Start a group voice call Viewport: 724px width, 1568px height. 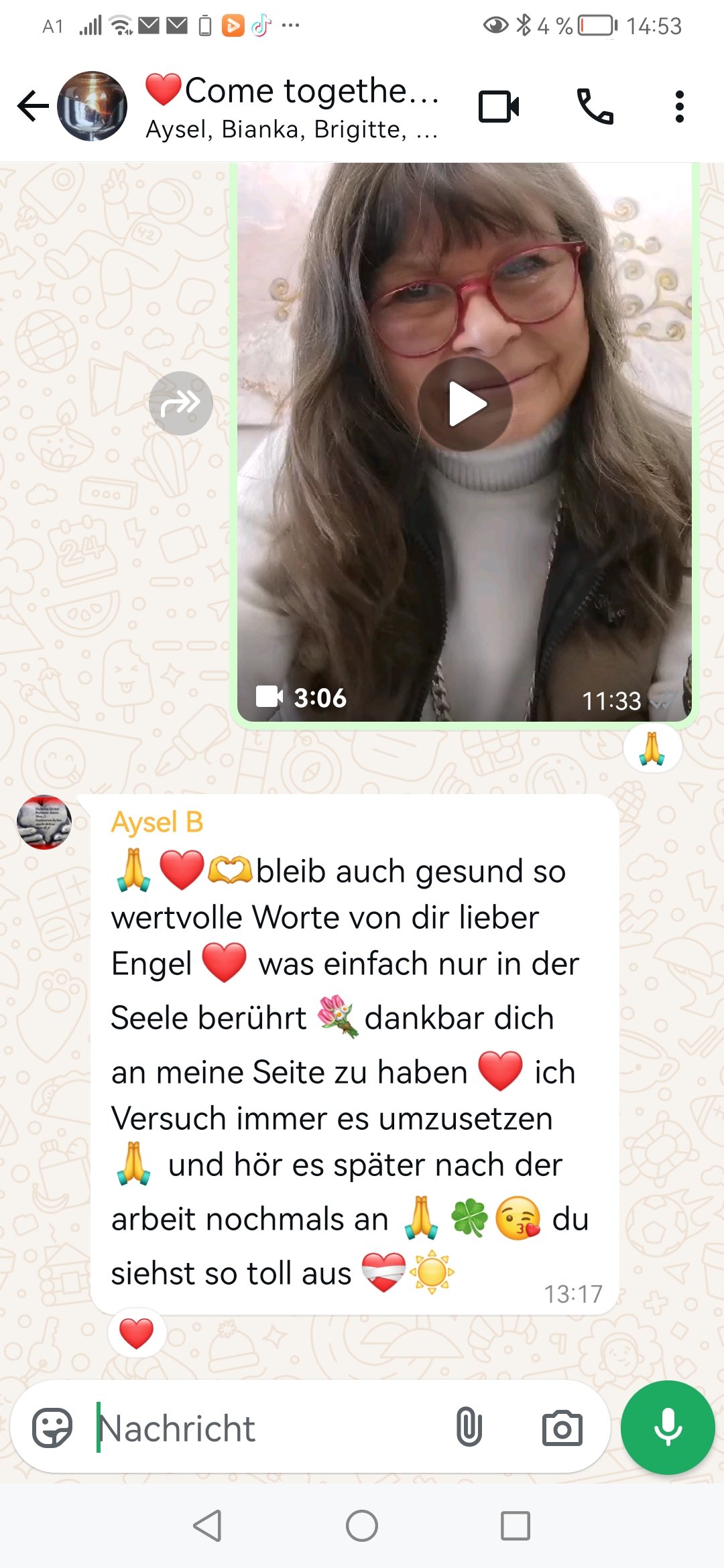(x=595, y=107)
